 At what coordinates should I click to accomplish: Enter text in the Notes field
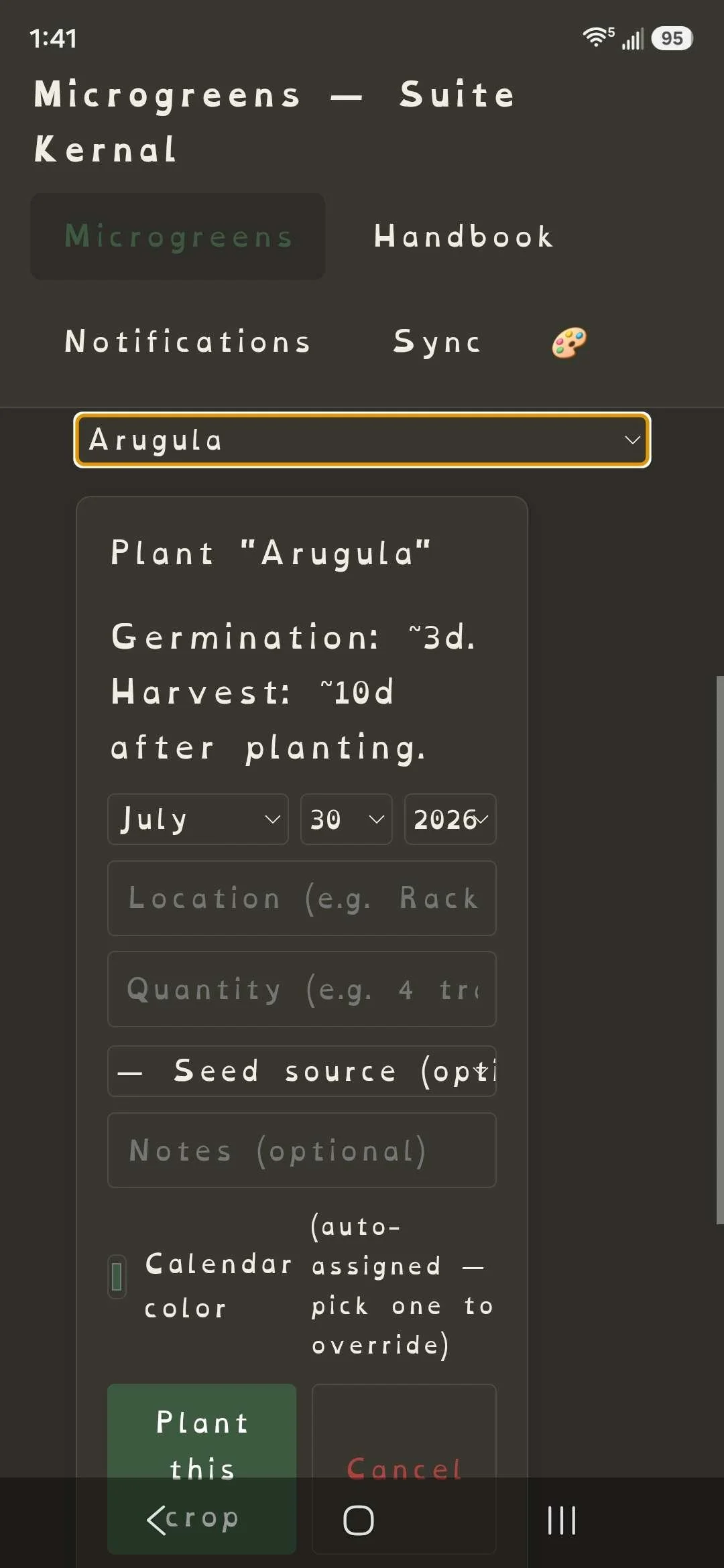point(302,1151)
